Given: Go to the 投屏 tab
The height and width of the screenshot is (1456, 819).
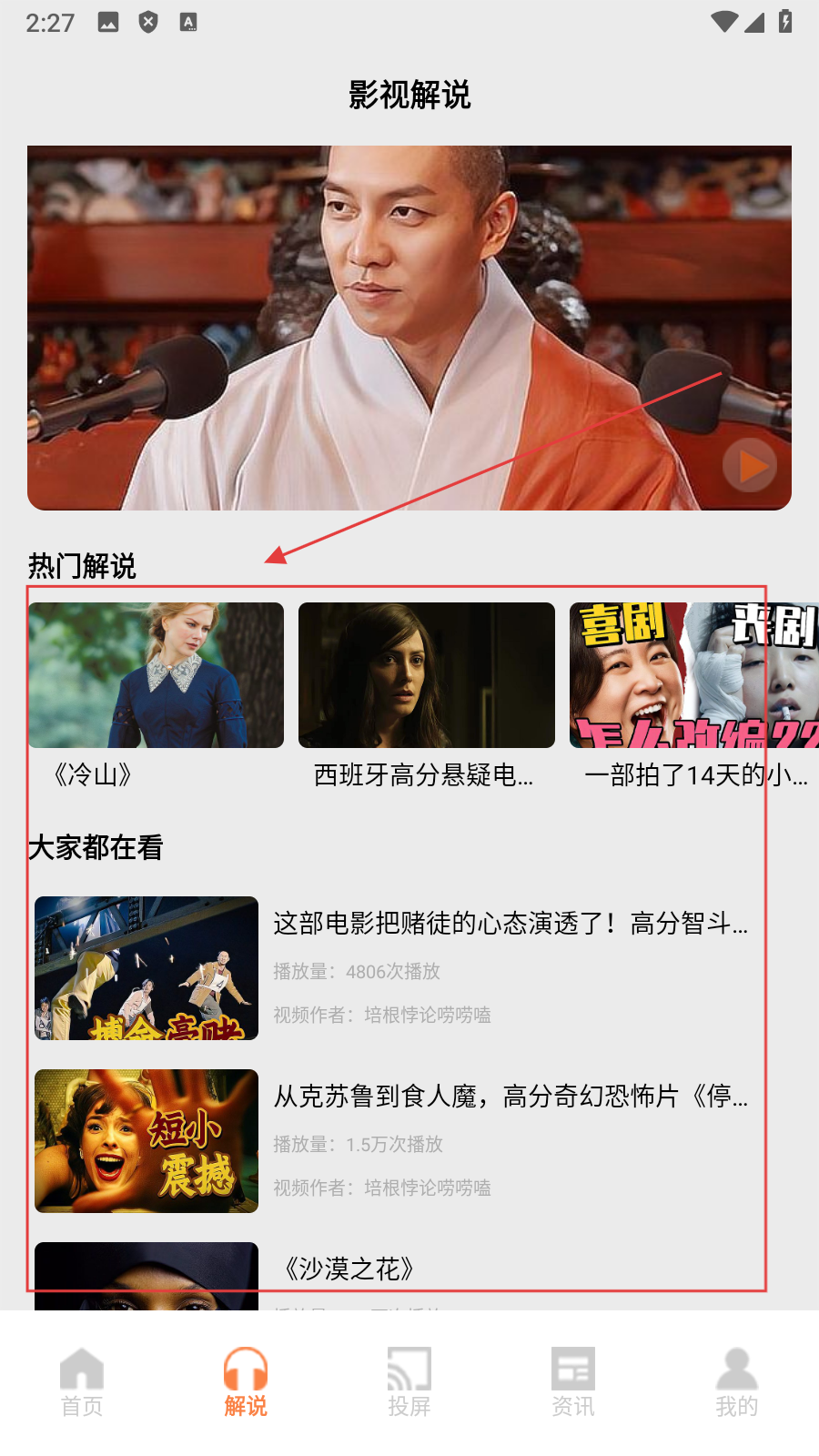Looking at the screenshot, I should [409, 1381].
